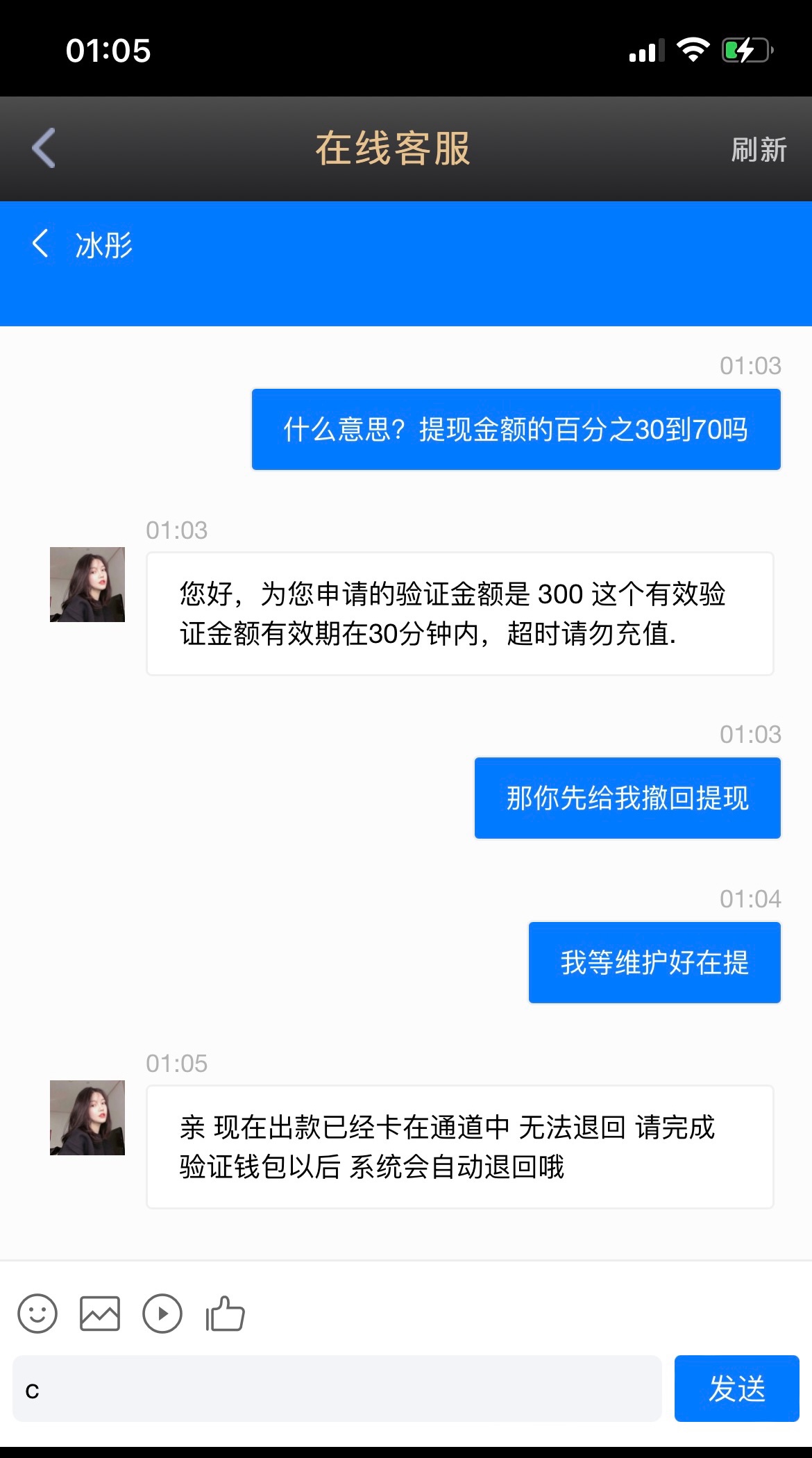Rate the service with thumbs up
This screenshot has width=812, height=1458.
[x=226, y=1314]
